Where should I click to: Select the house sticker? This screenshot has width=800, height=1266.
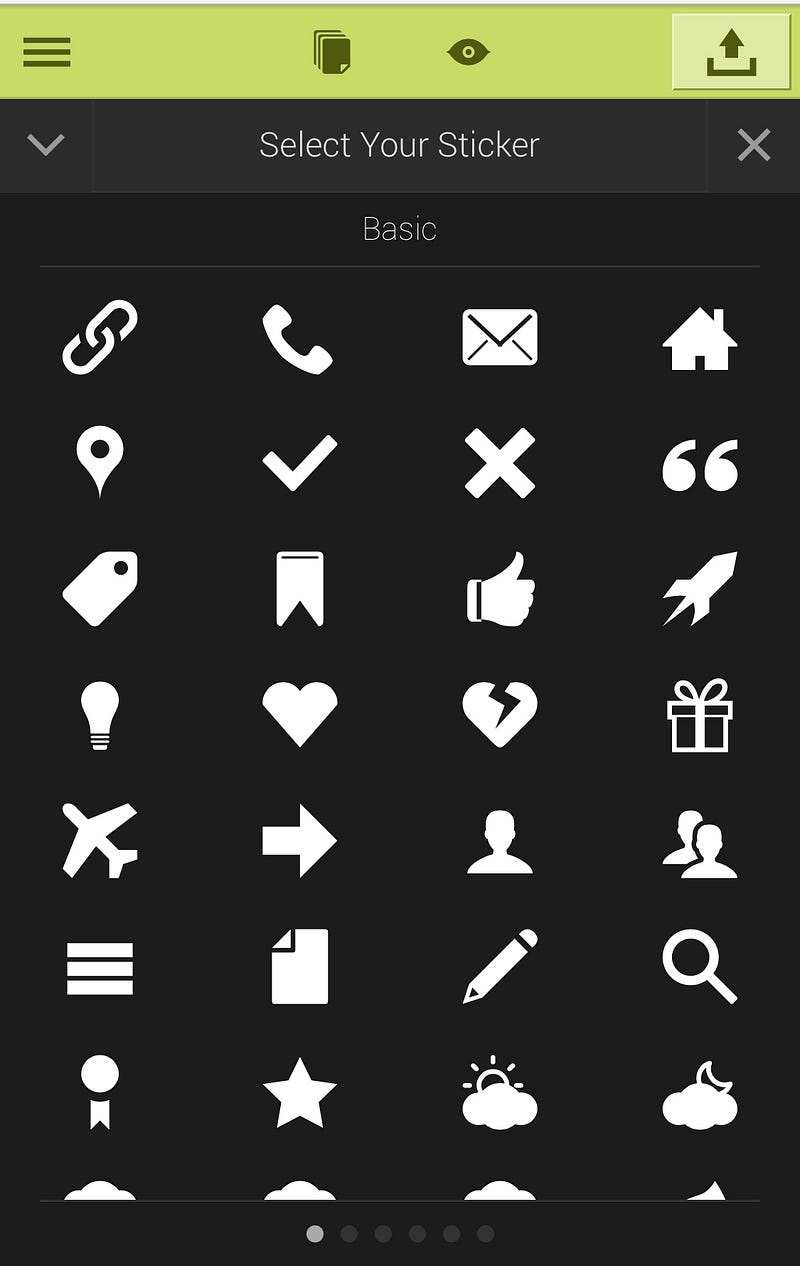pos(700,339)
